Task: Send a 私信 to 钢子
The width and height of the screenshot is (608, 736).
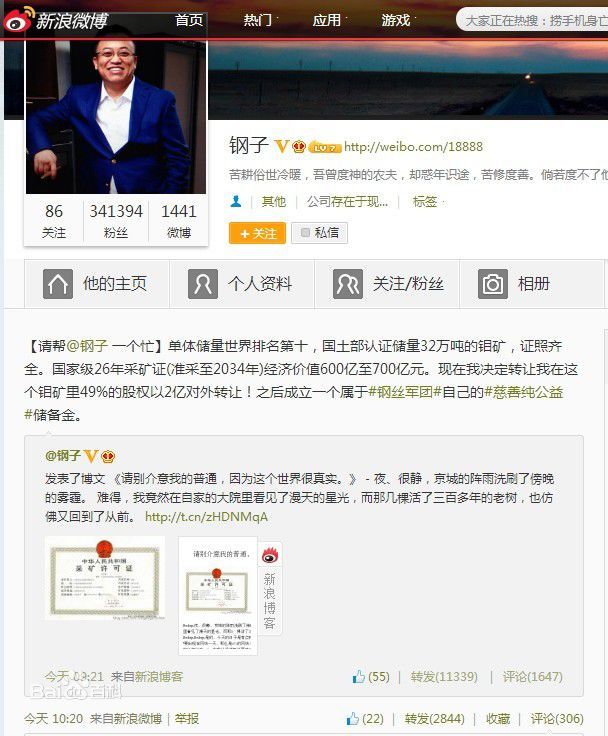Action: (319, 233)
